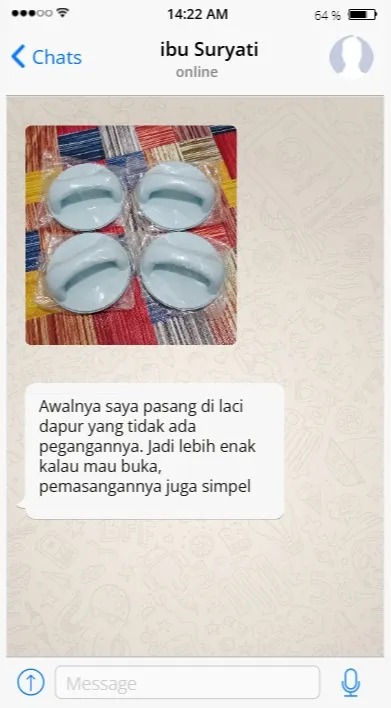Image resolution: width=391 pixels, height=708 pixels.
Task: Record a voice message with microphone
Action: [x=350, y=682]
